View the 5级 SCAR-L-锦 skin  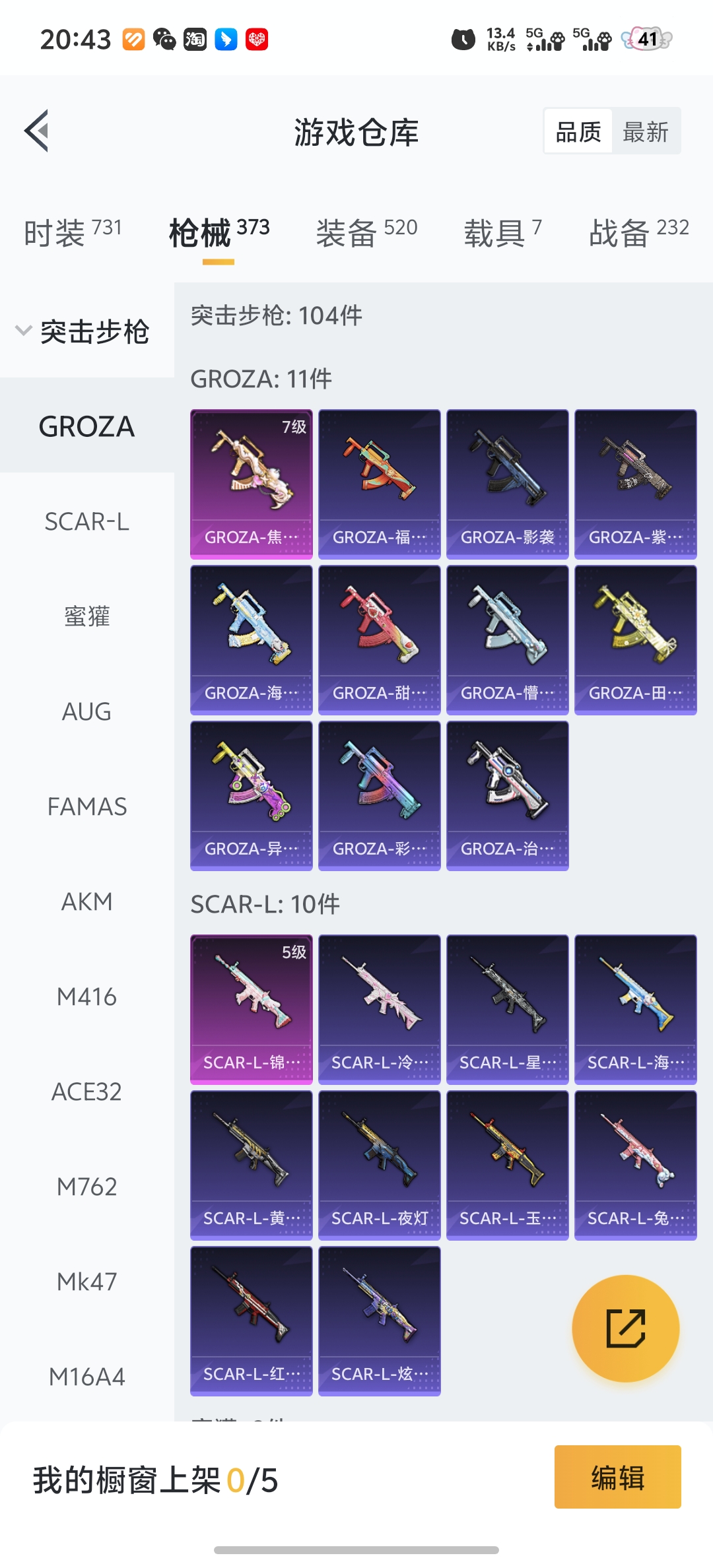point(252,1009)
